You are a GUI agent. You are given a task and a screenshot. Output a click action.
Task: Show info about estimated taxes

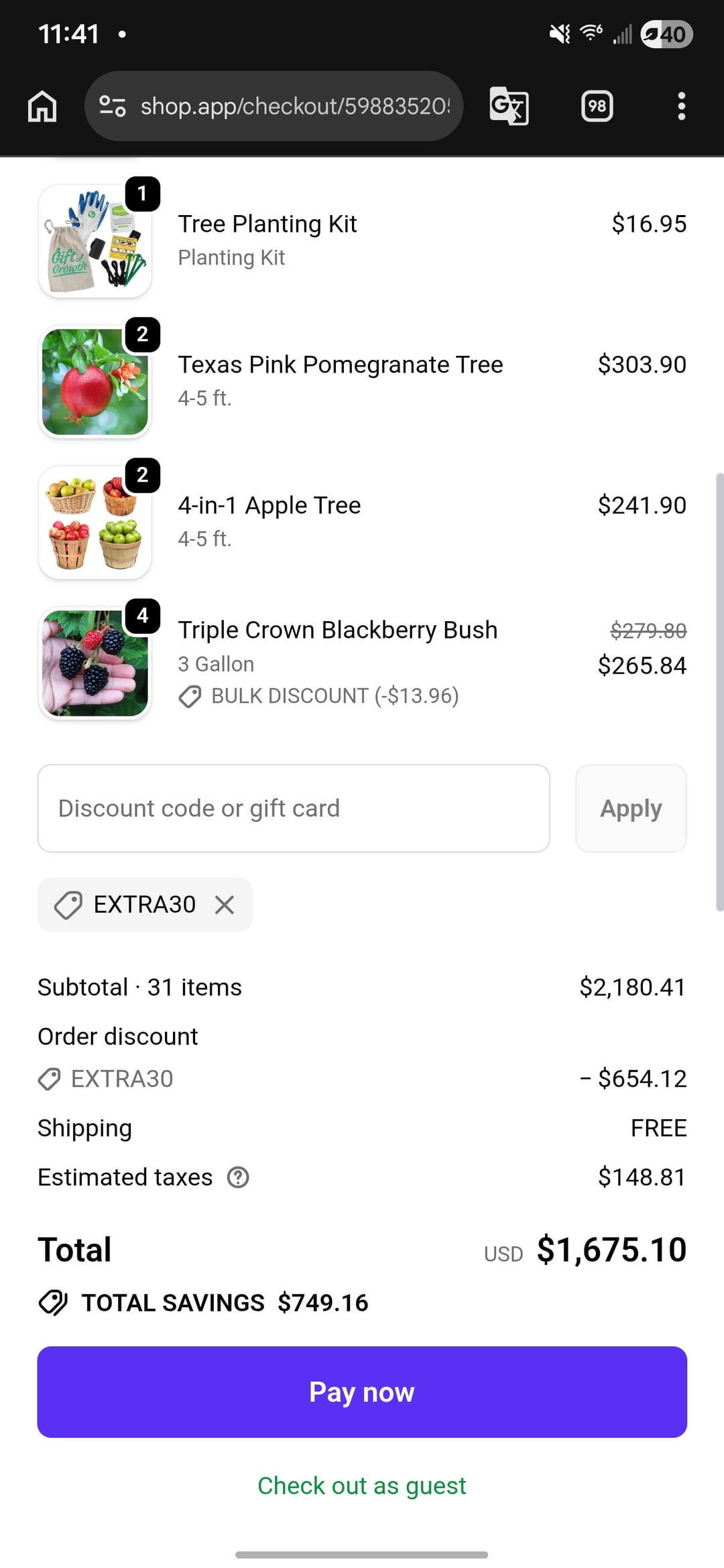pos(238,1177)
